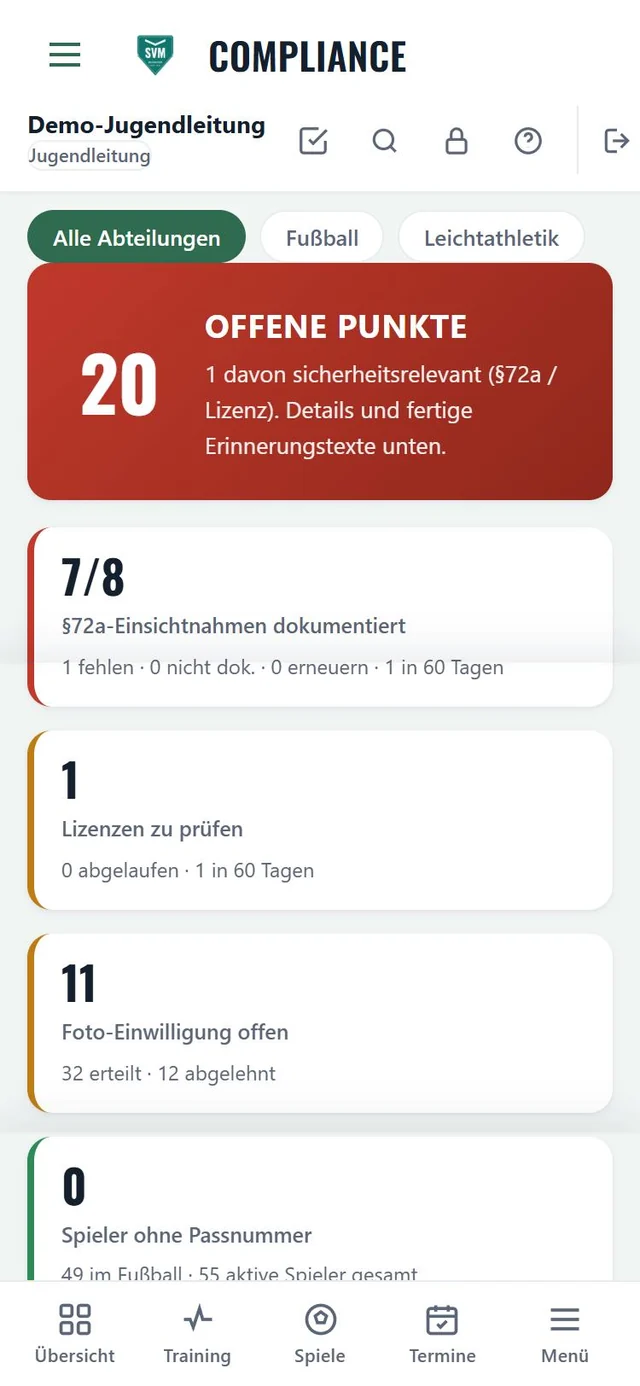Viewport: 640px width, 1386px height.
Task: Open the help question mark
Action: coord(528,141)
